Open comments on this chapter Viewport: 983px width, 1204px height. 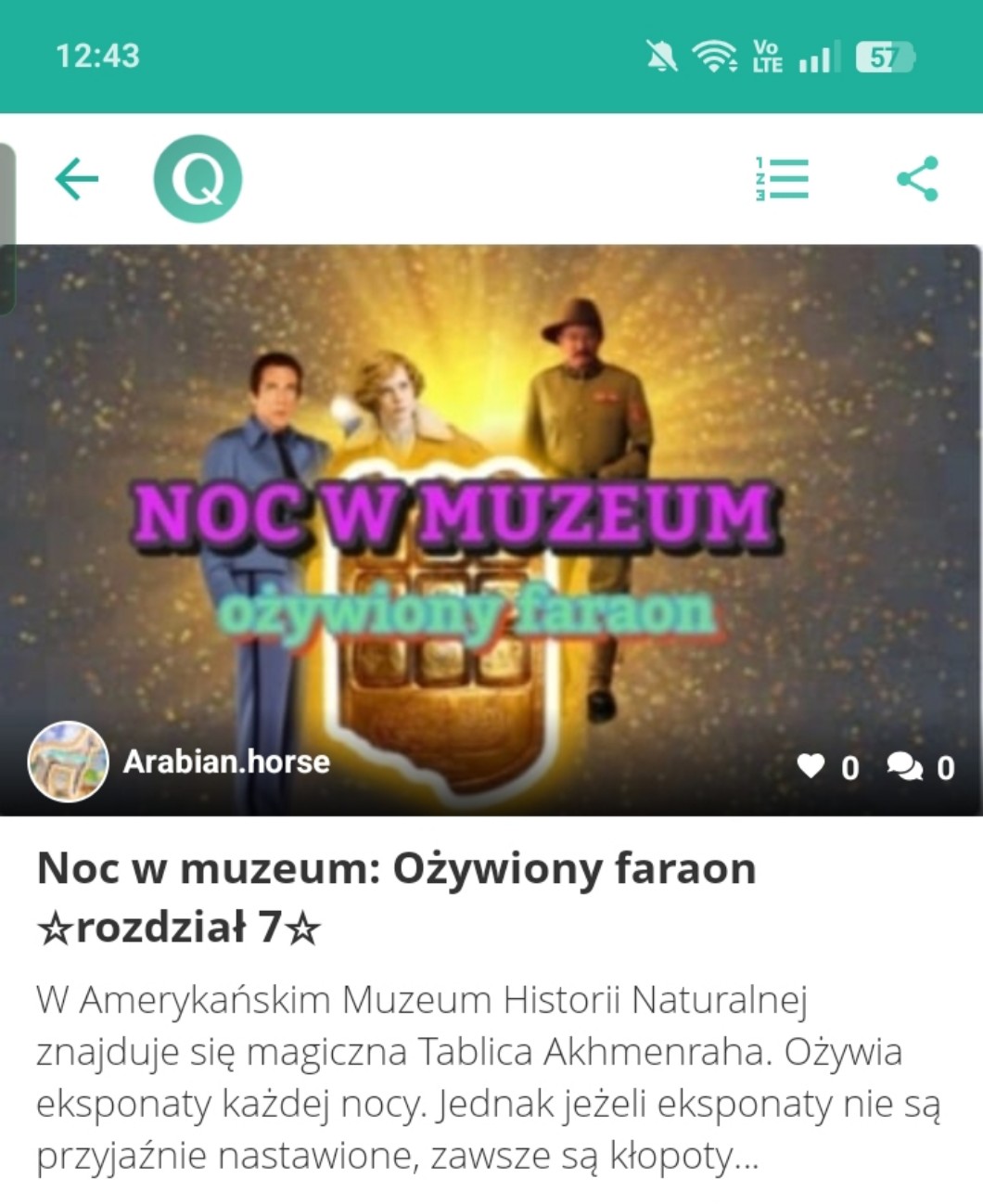904,766
